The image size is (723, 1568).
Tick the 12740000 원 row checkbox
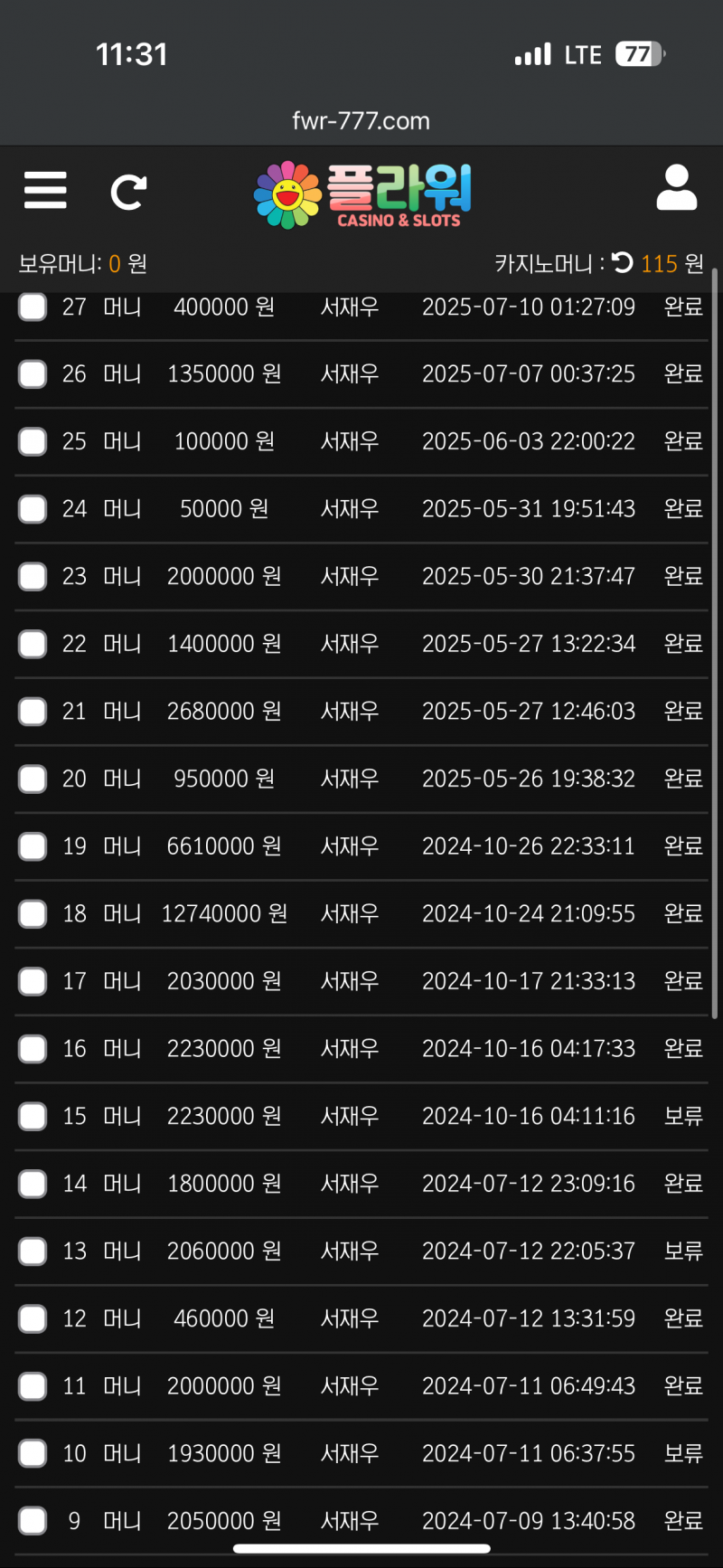[33, 914]
